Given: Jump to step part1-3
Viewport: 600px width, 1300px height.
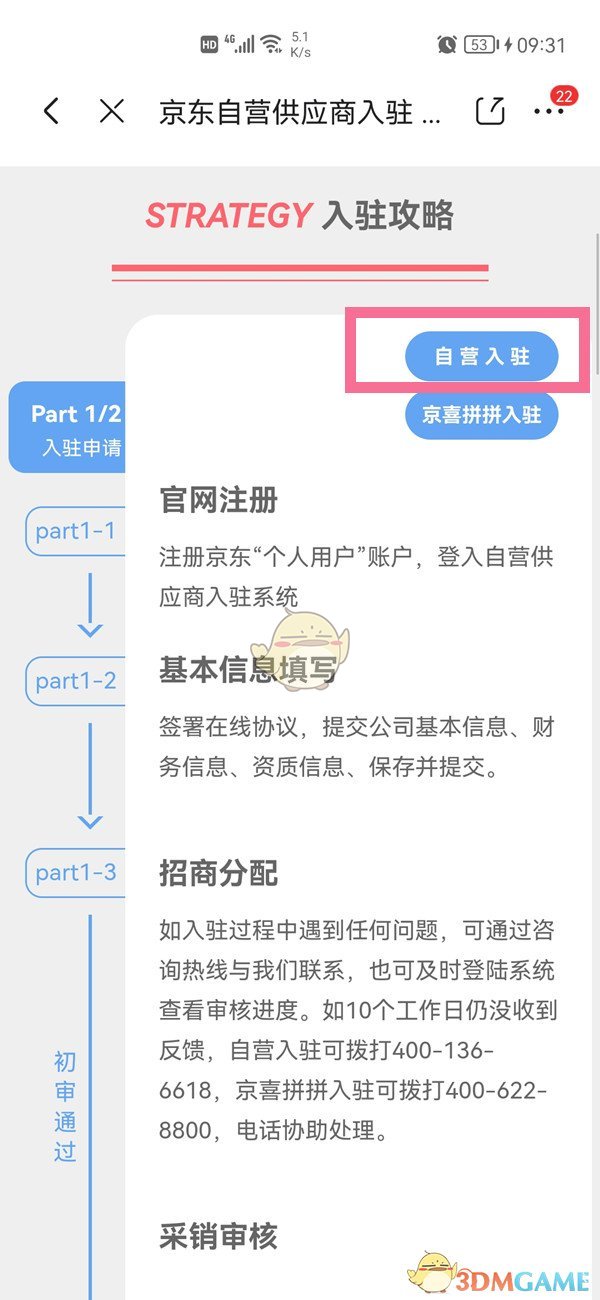Looking at the screenshot, I should pos(76,872).
